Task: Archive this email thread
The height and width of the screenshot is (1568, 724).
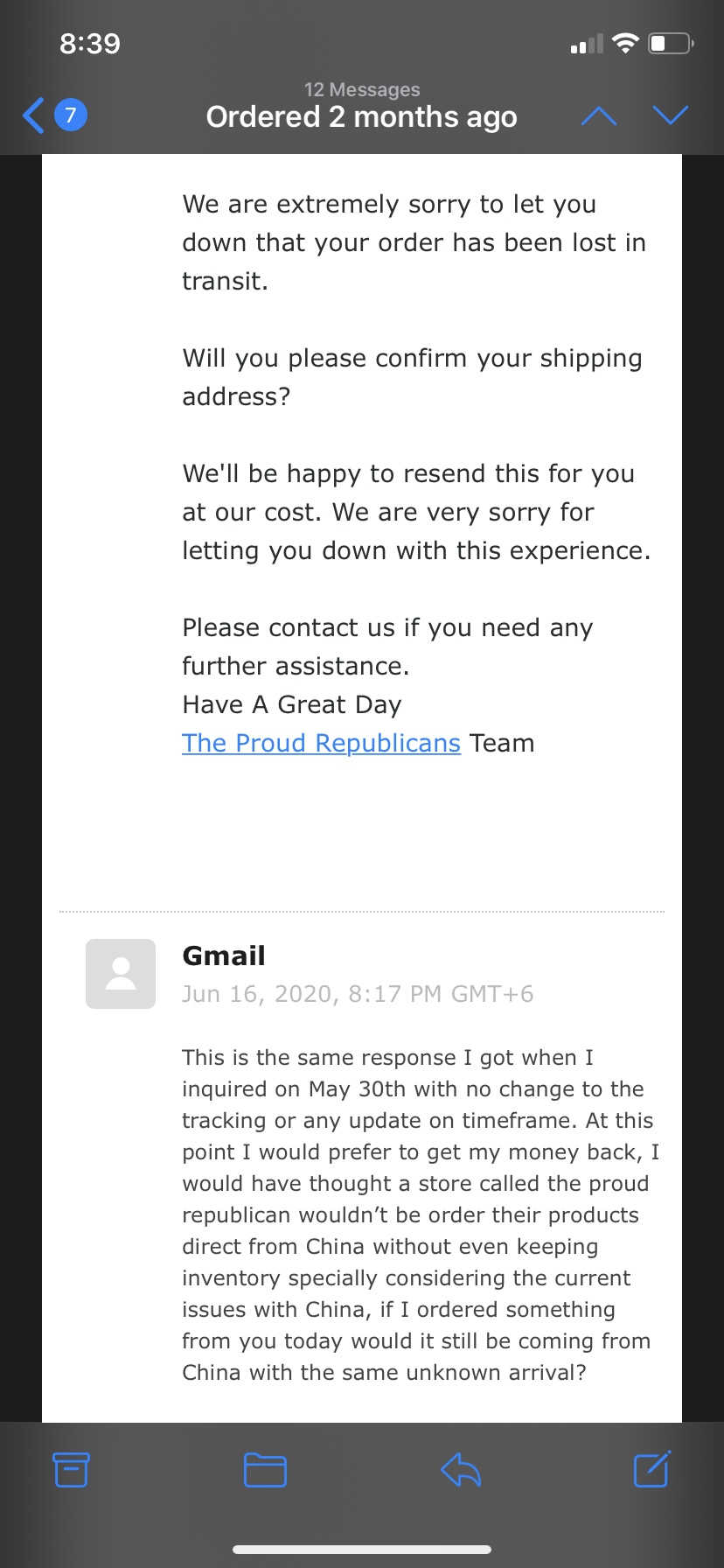Action: [x=71, y=1469]
